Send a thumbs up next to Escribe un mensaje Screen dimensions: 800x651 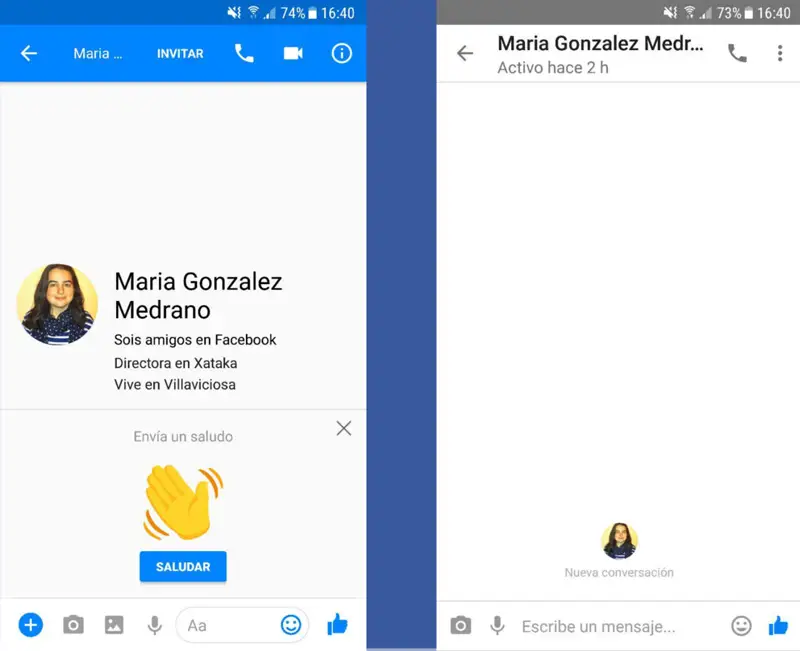pos(778,626)
